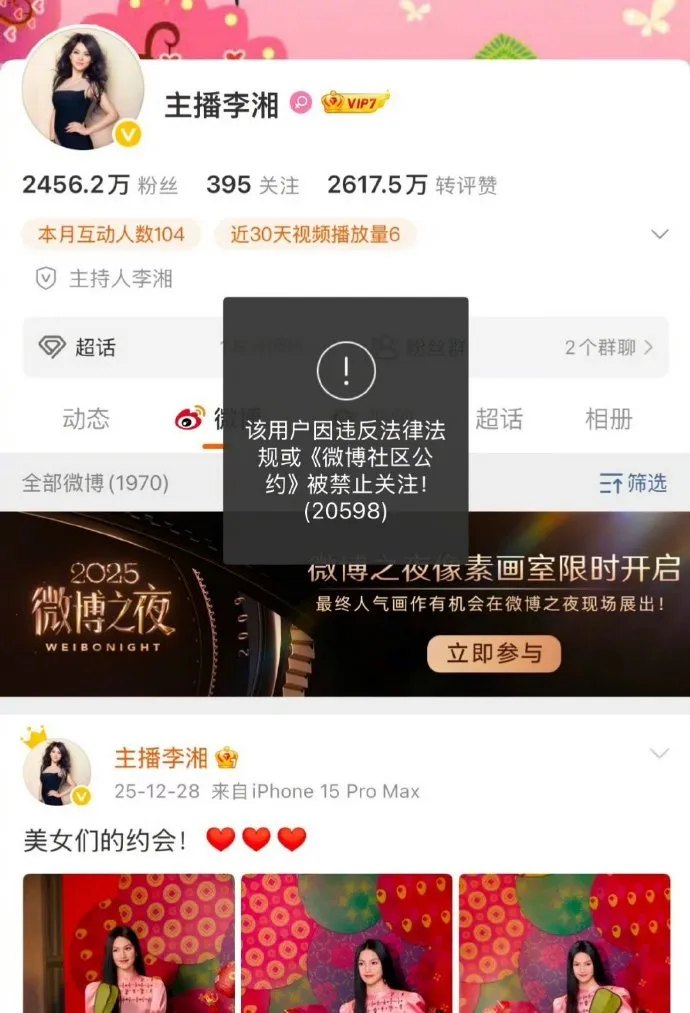Tap 立即参与 on the 微博之夜 banner

494,654
